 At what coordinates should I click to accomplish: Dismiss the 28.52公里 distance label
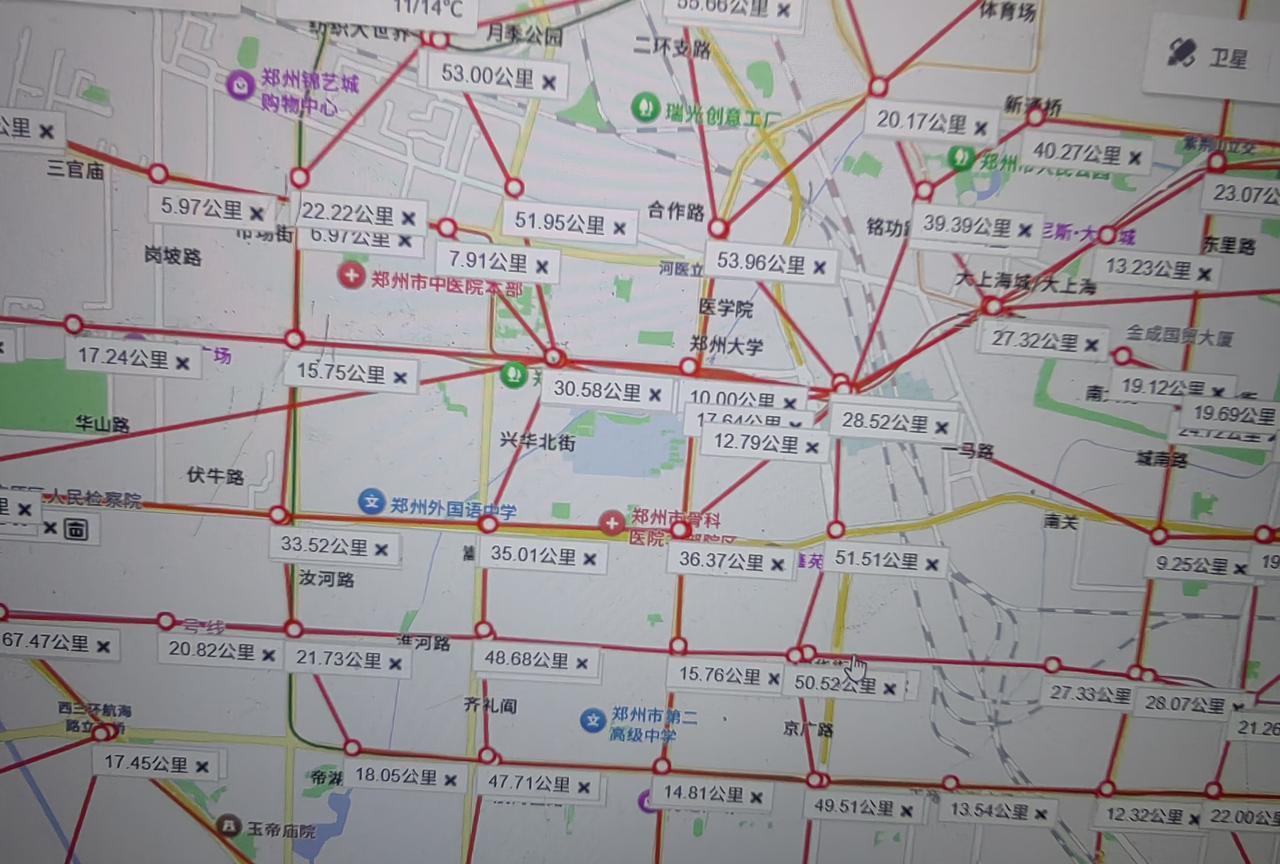coord(941,427)
